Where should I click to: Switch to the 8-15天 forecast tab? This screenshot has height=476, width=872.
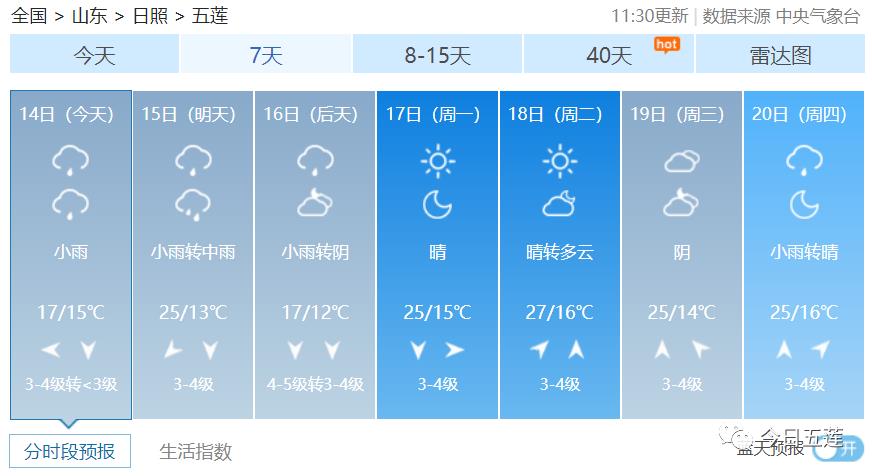point(437,55)
